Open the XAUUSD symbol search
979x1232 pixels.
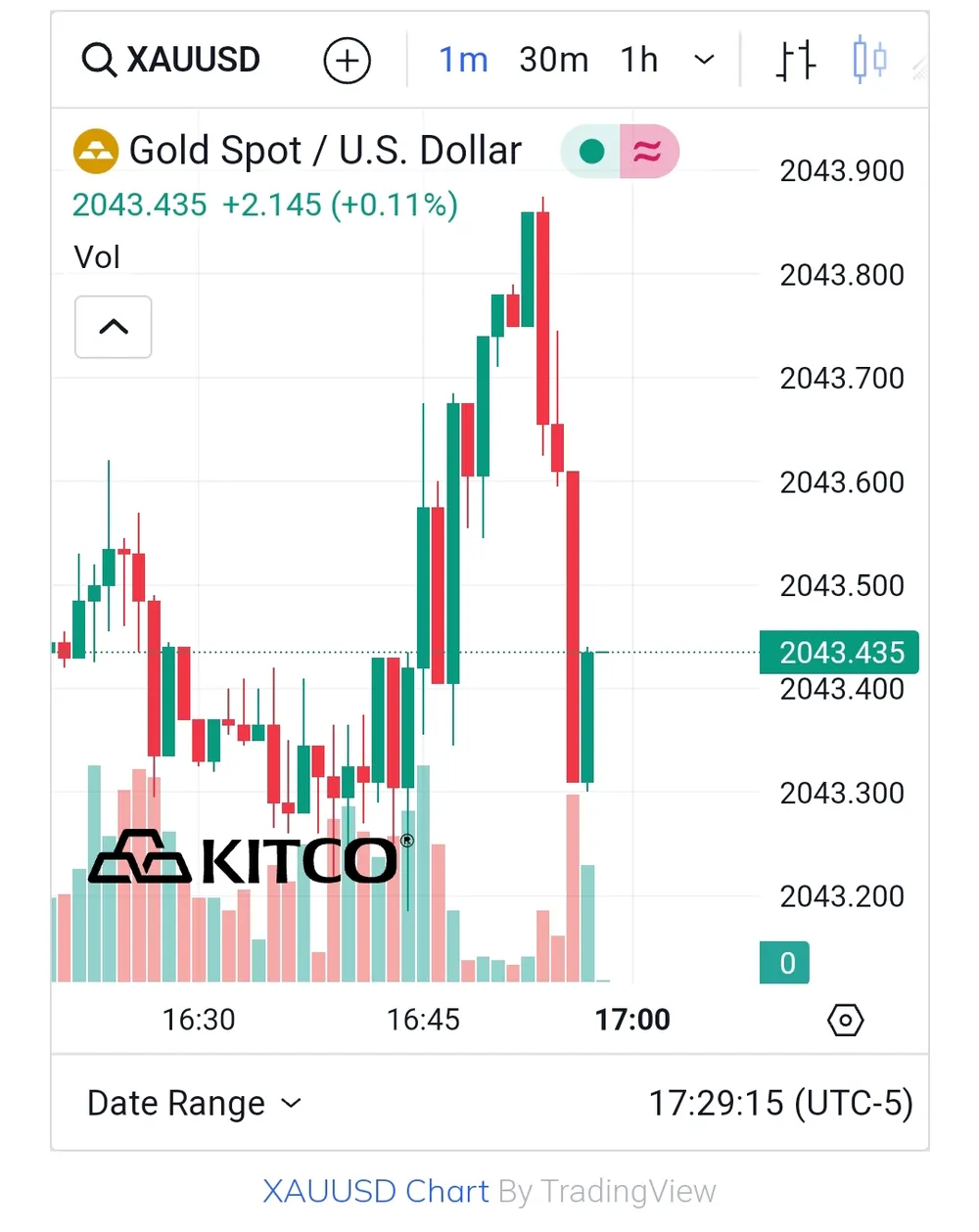point(171,60)
